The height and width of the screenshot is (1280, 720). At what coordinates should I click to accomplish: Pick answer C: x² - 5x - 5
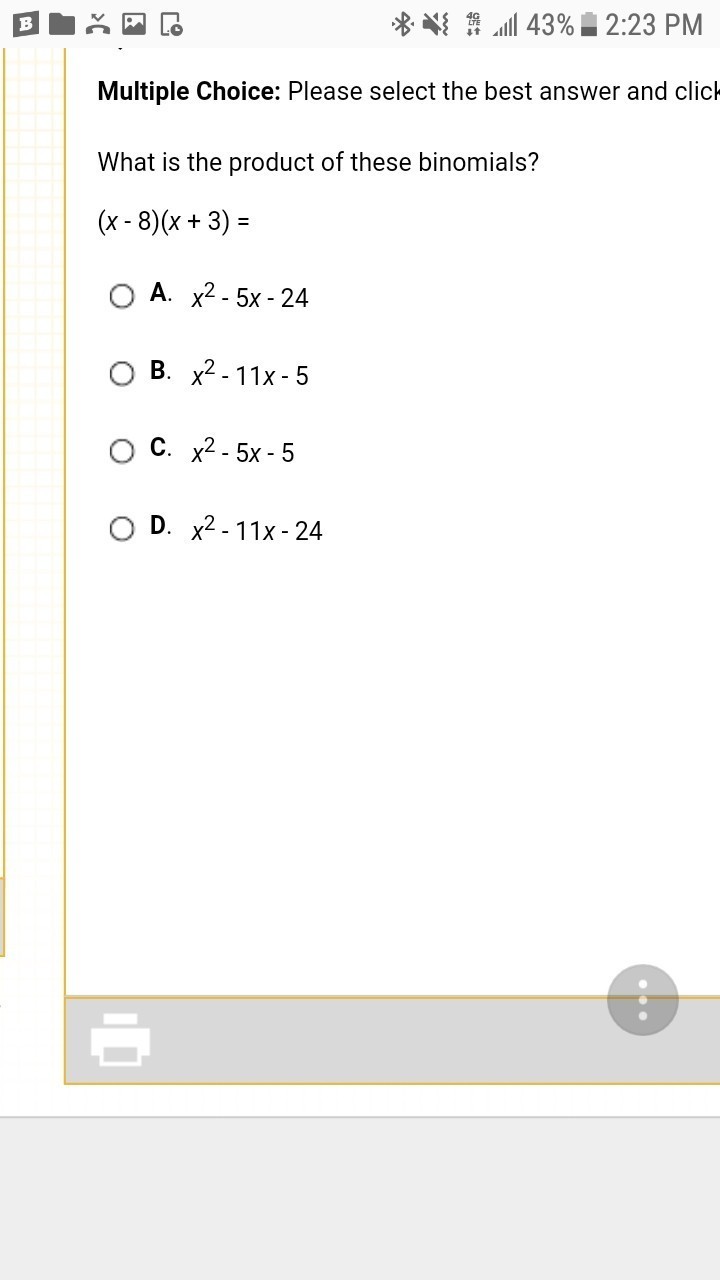point(122,451)
